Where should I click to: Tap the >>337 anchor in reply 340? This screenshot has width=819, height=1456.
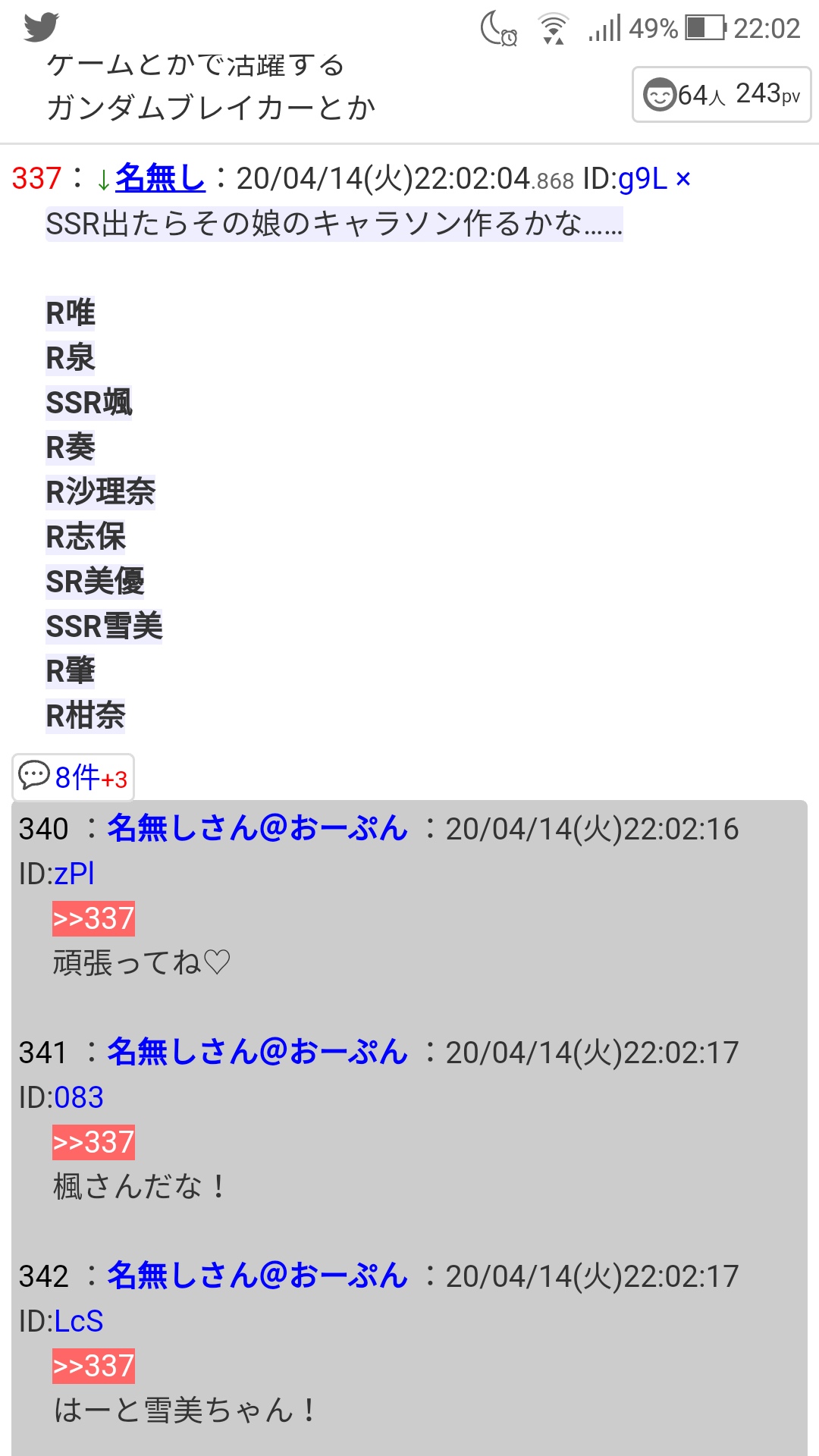93,918
